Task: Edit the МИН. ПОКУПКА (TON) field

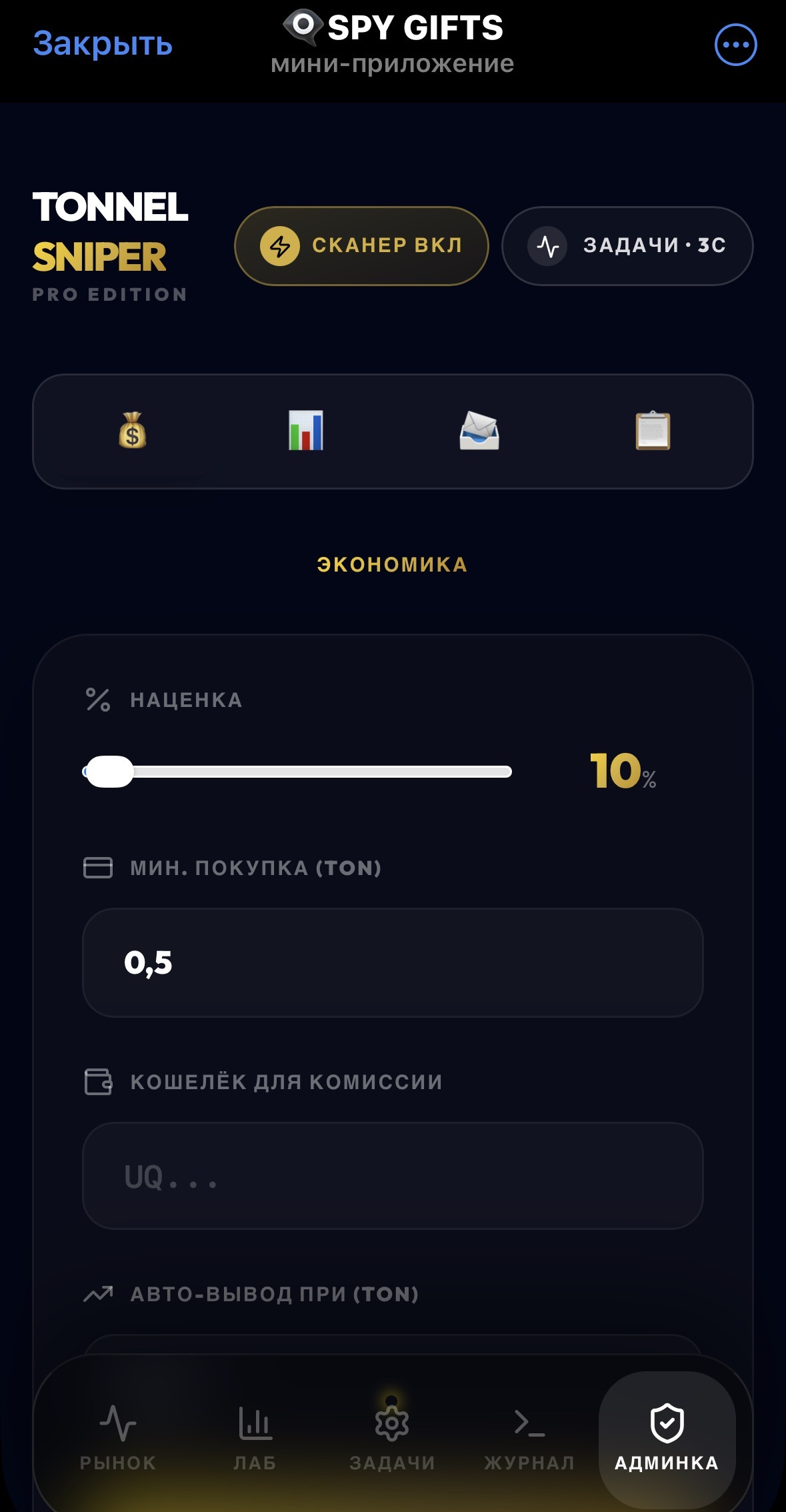Action: coord(392,962)
